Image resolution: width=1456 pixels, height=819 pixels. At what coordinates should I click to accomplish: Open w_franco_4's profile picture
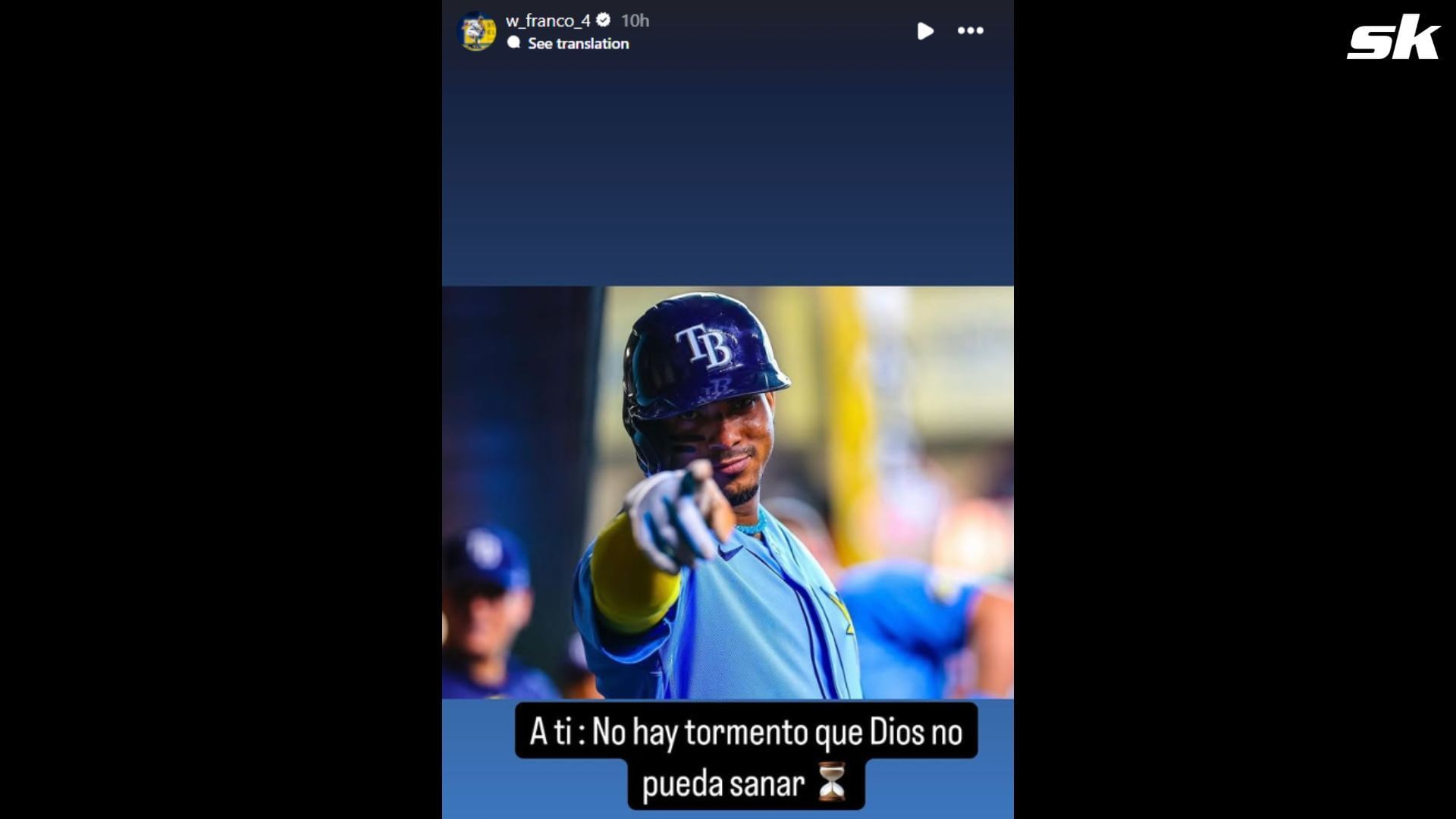click(477, 31)
